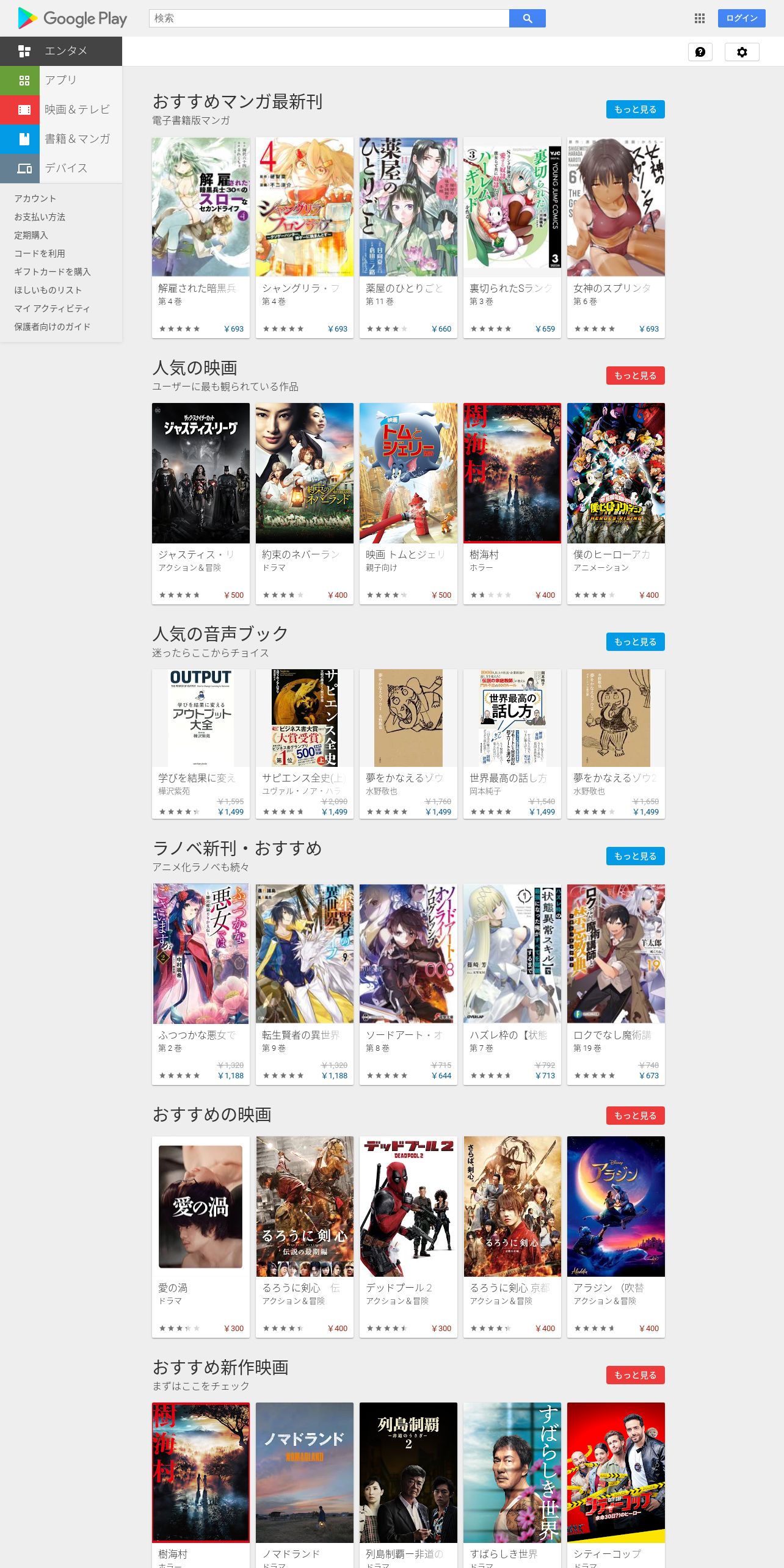Tap もっと見る for おすすめマンガ最新刊

[635, 109]
